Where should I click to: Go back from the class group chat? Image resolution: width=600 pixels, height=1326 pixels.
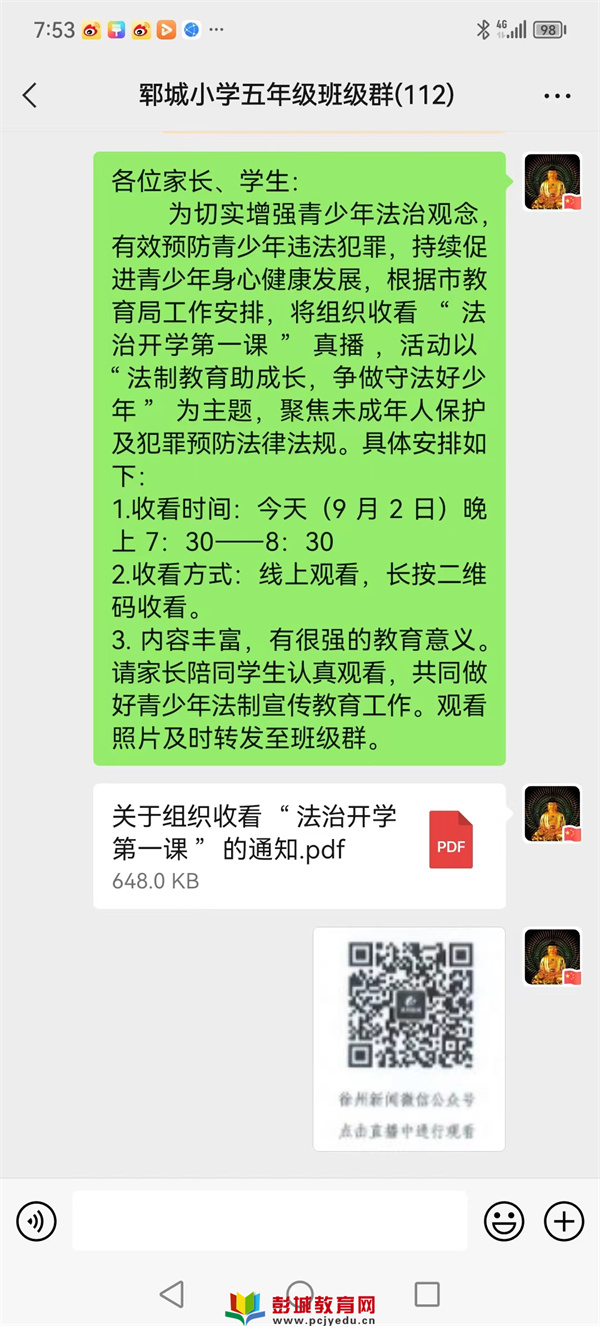click(29, 95)
